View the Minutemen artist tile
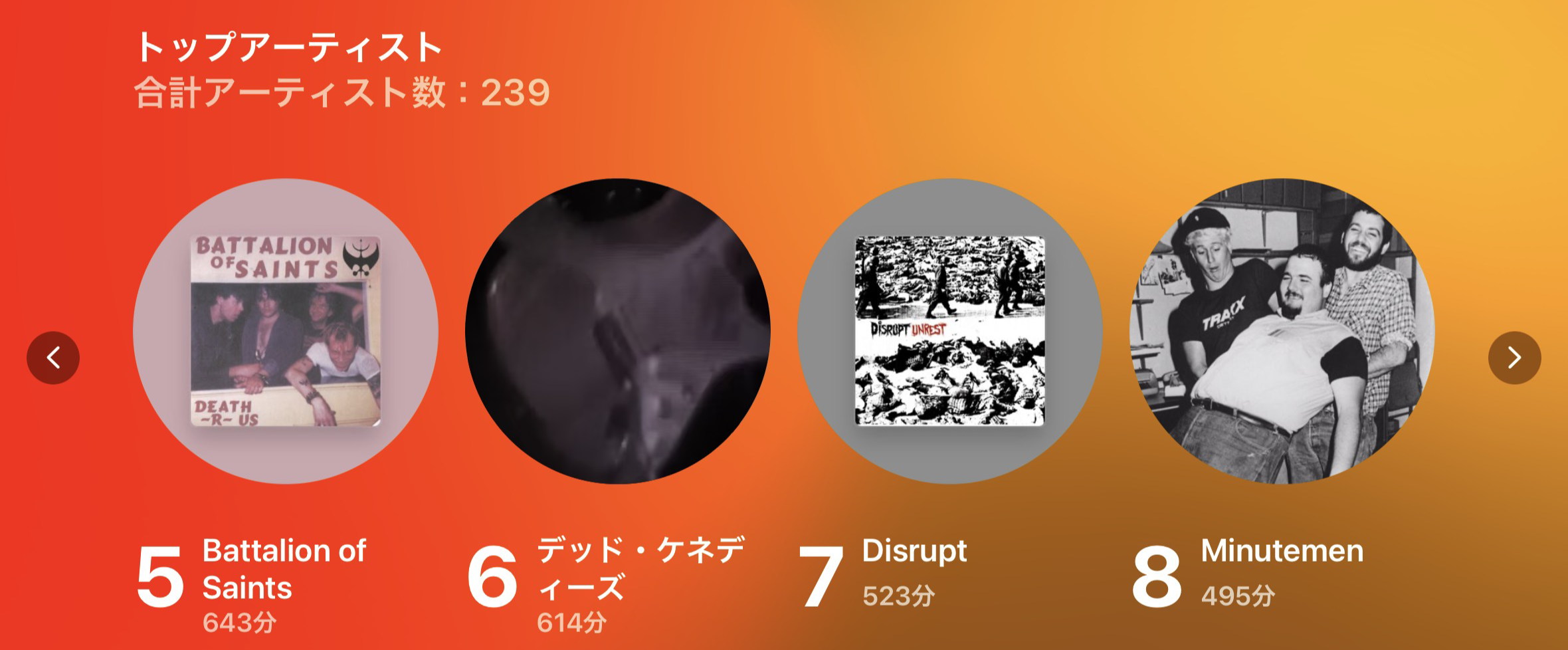 (x=1282, y=331)
